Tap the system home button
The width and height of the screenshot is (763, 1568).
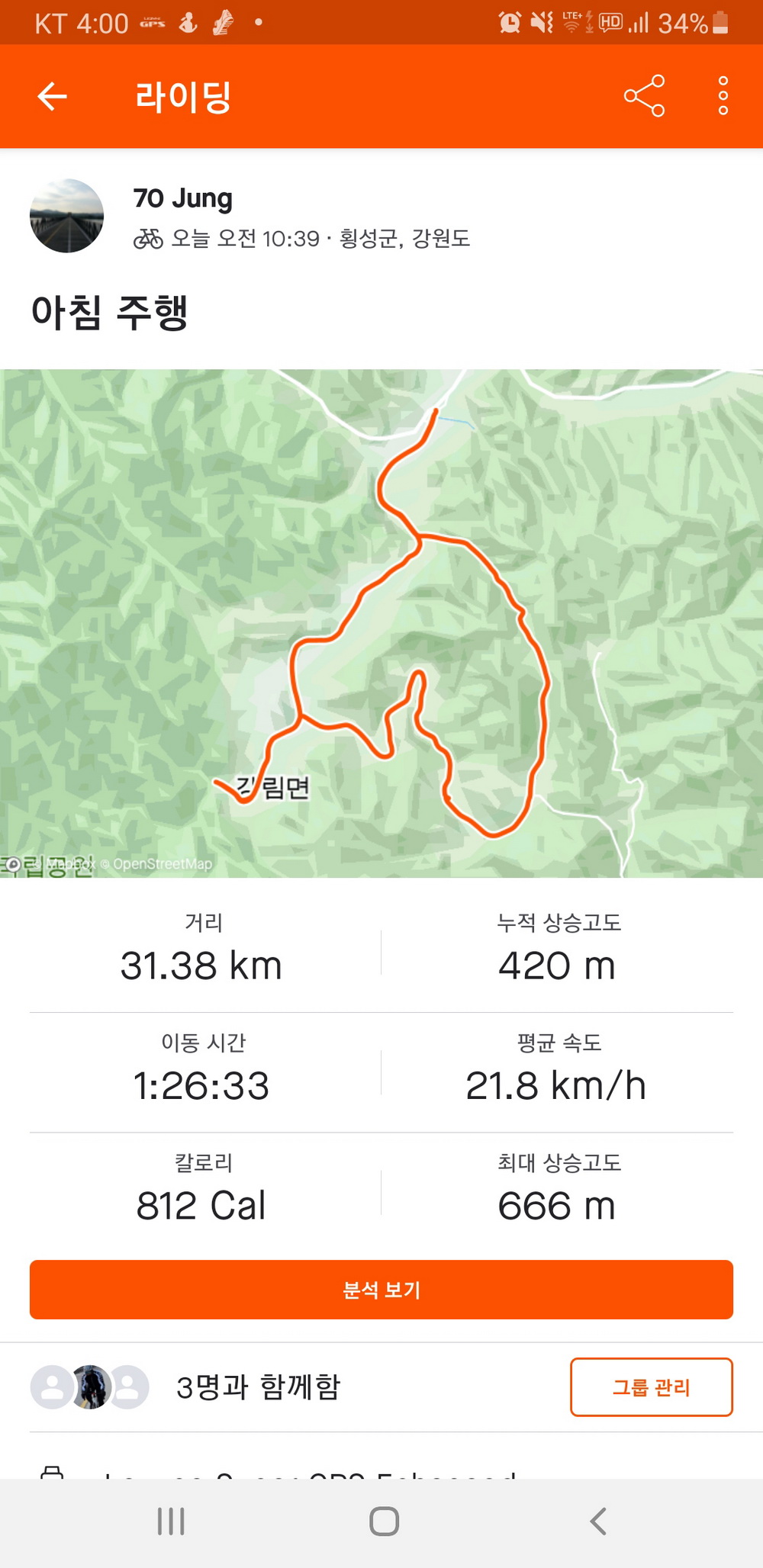384,1521
